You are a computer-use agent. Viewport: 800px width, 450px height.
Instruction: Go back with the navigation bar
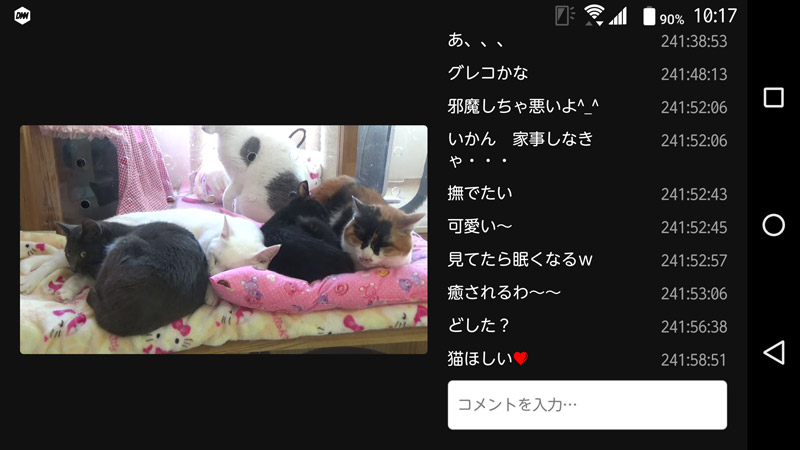point(773,352)
